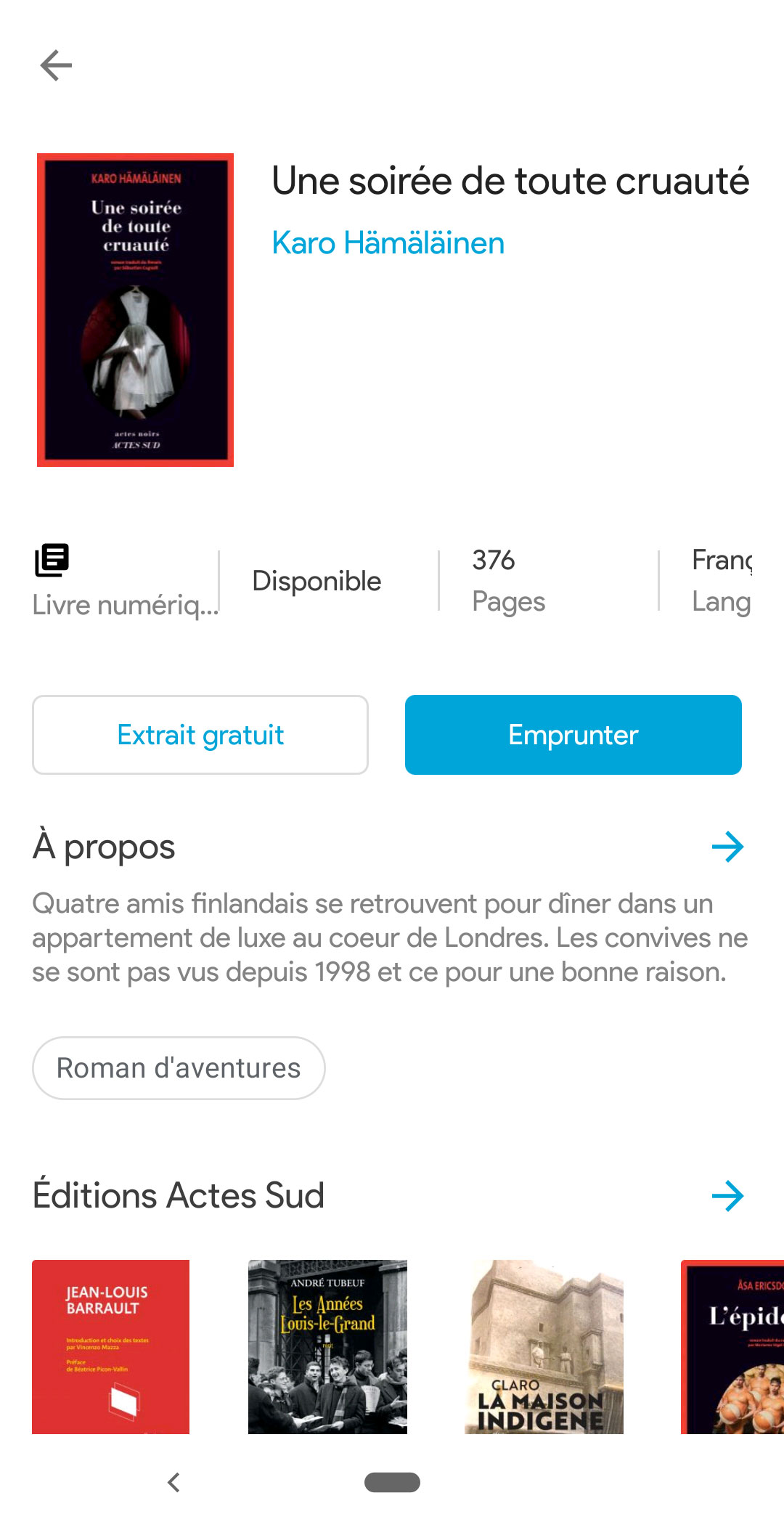Go to home via navigation pill
Image resolution: width=784 pixels, height=1530 pixels.
point(392,1482)
